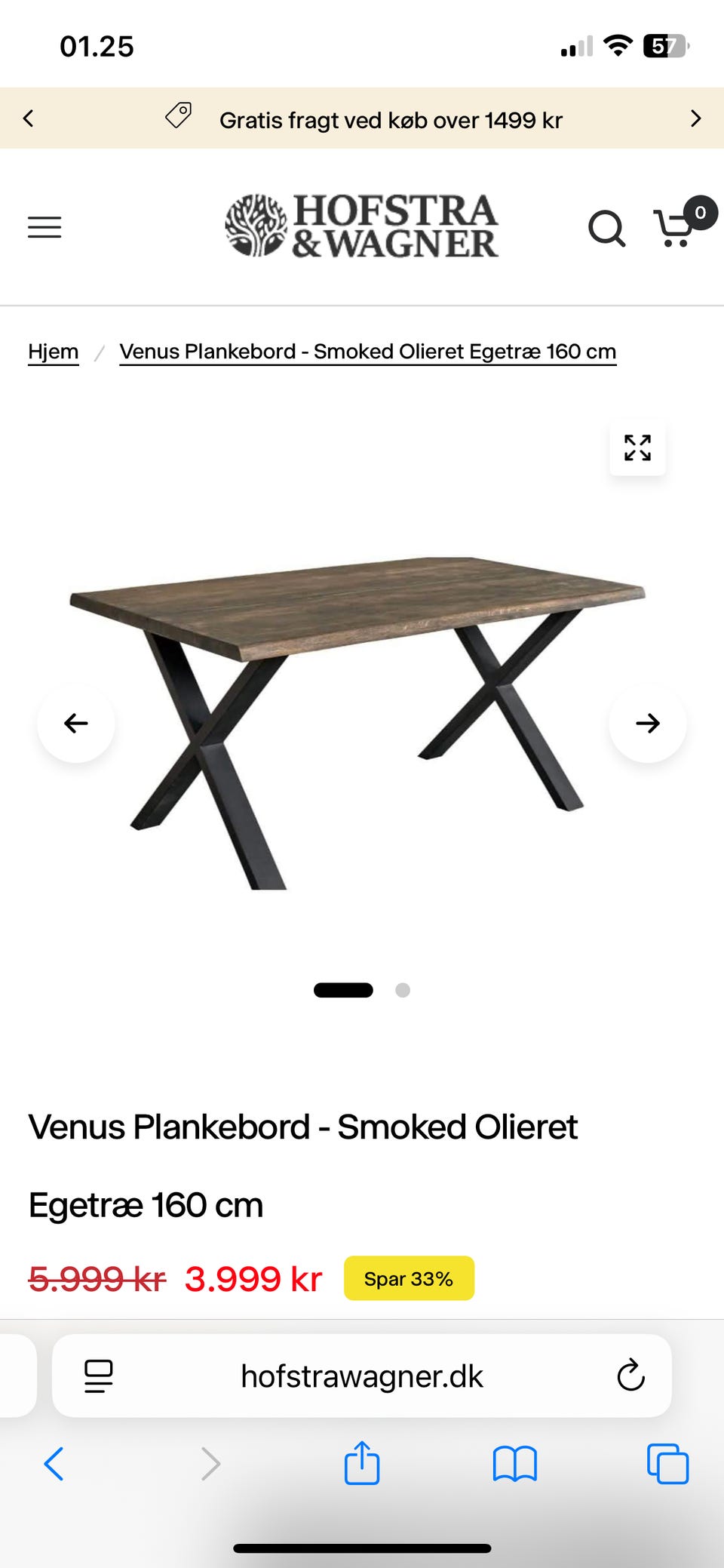
Task: Go to Hjem breadcrumb link
Action: click(x=54, y=352)
